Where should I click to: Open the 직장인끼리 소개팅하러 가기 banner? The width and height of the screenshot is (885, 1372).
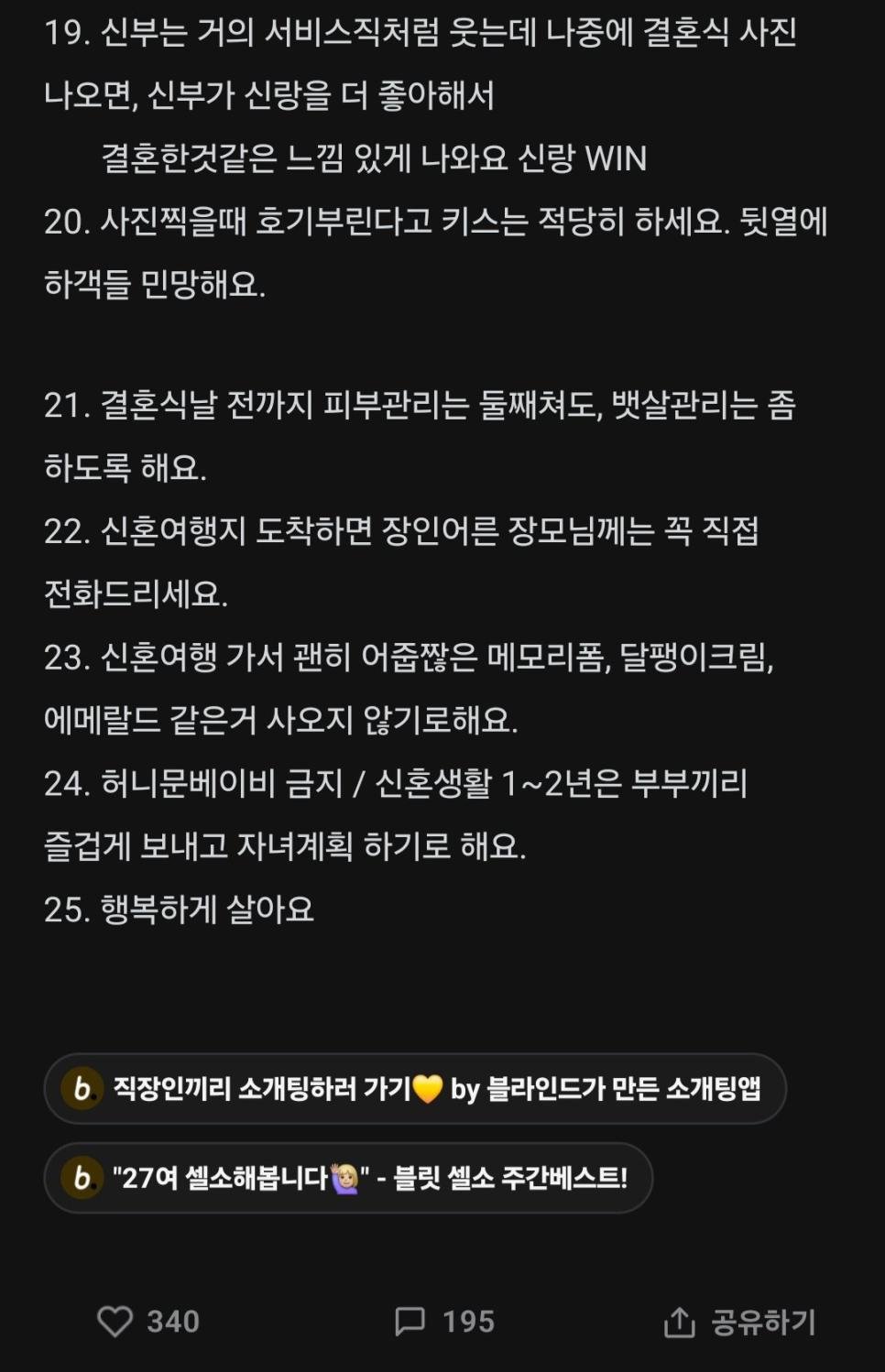pyautogui.click(x=415, y=1088)
